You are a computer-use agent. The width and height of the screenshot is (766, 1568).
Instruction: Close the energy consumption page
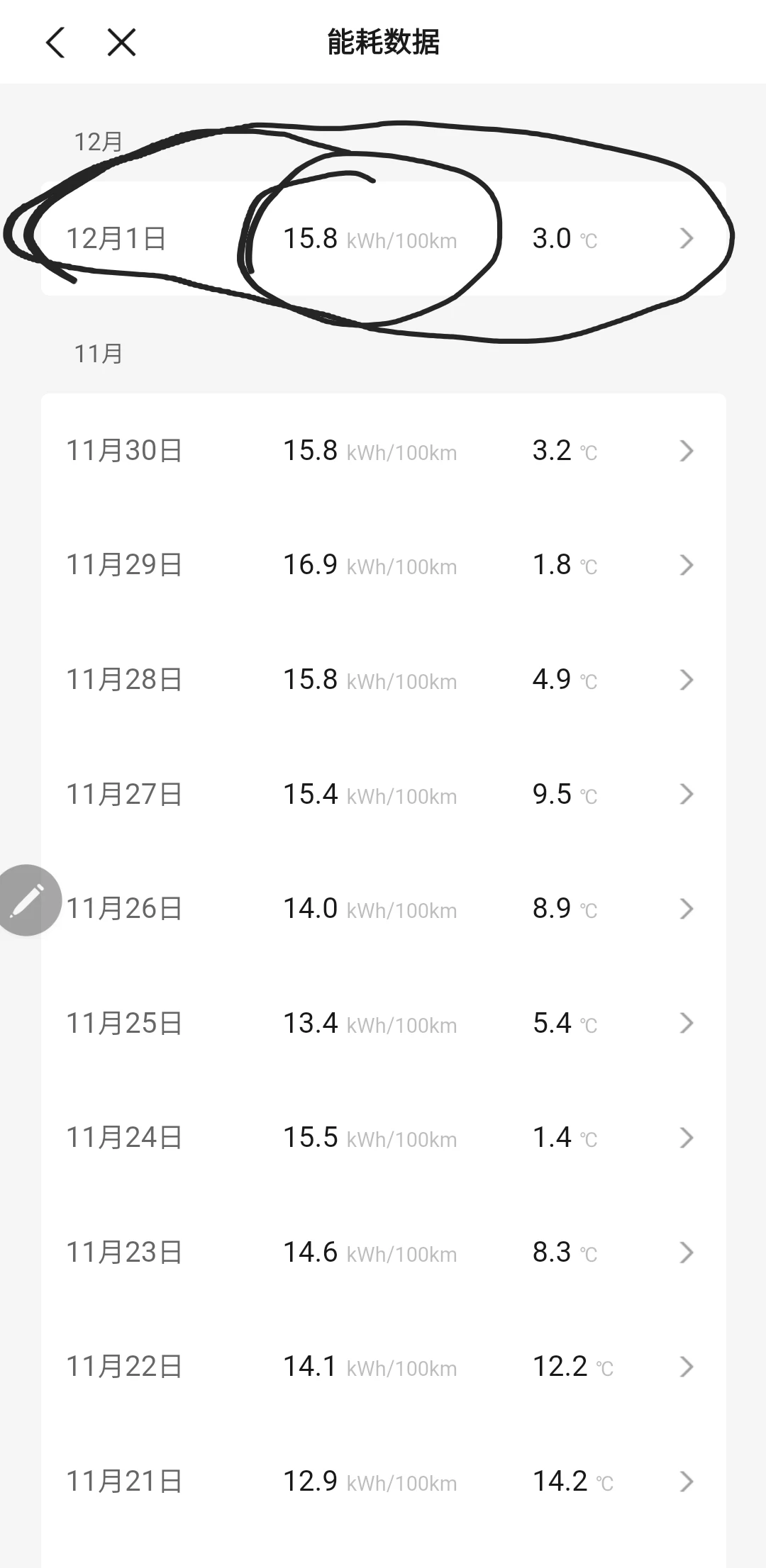click(x=121, y=43)
